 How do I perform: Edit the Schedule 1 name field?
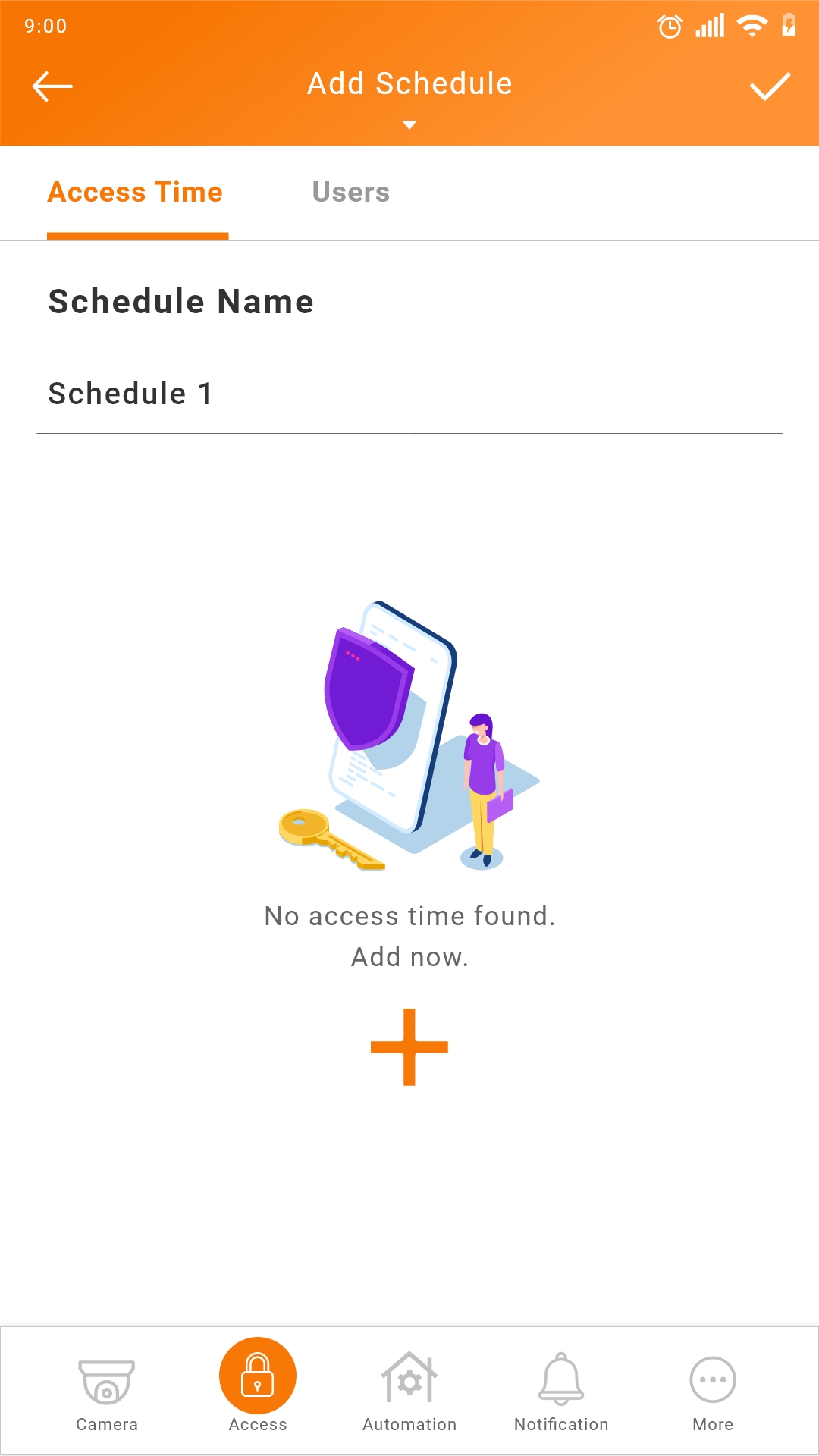point(409,394)
